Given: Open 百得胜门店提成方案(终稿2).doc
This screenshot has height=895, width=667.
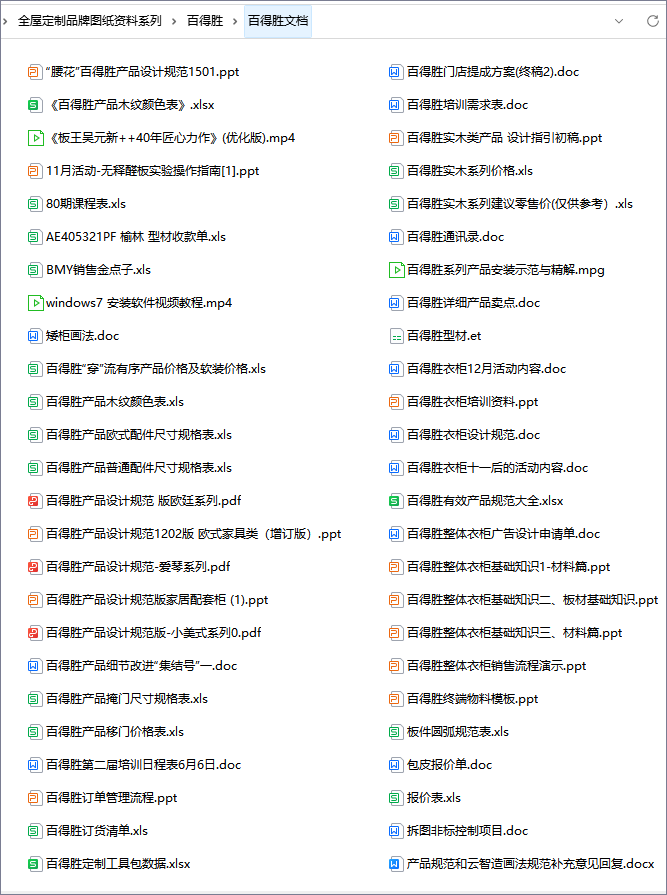Looking at the screenshot, I should point(492,72).
